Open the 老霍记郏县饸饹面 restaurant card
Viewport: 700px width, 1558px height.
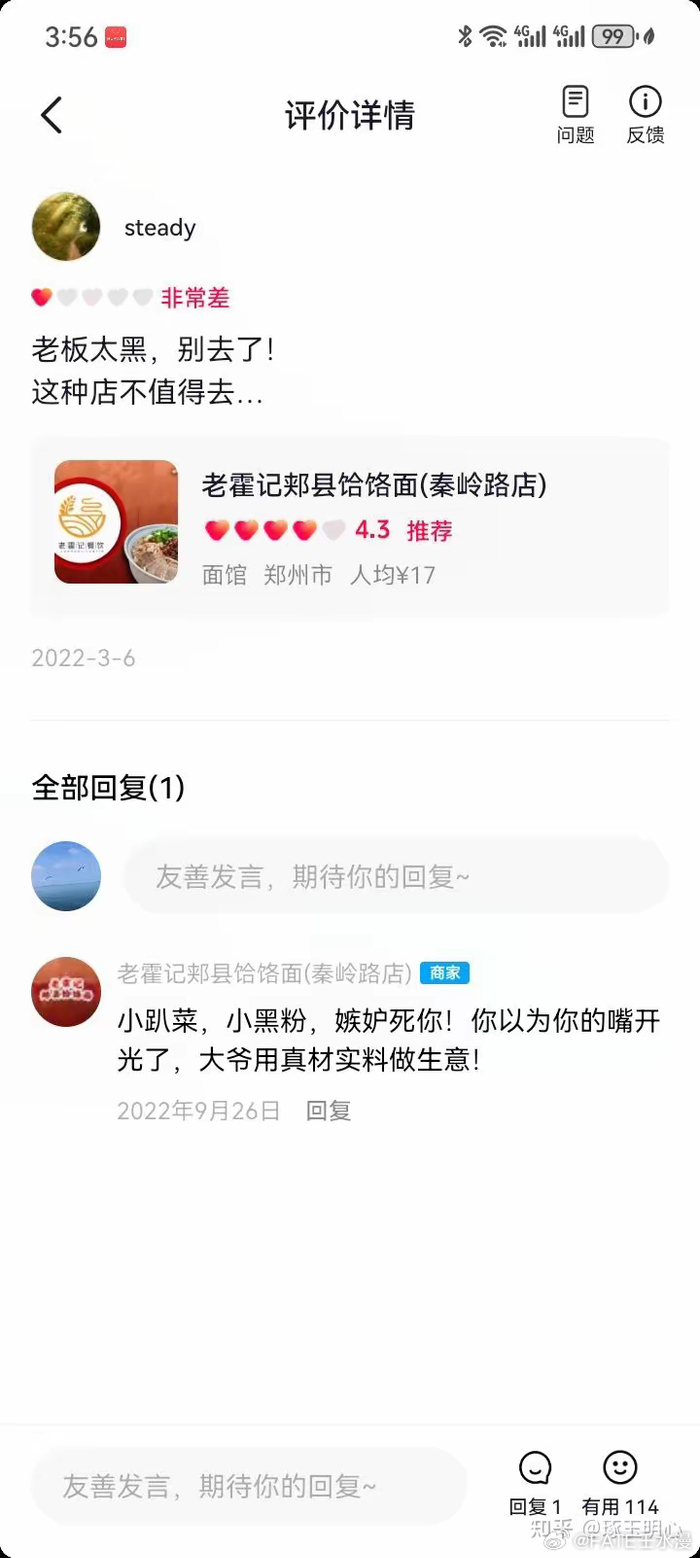pyautogui.click(x=350, y=525)
